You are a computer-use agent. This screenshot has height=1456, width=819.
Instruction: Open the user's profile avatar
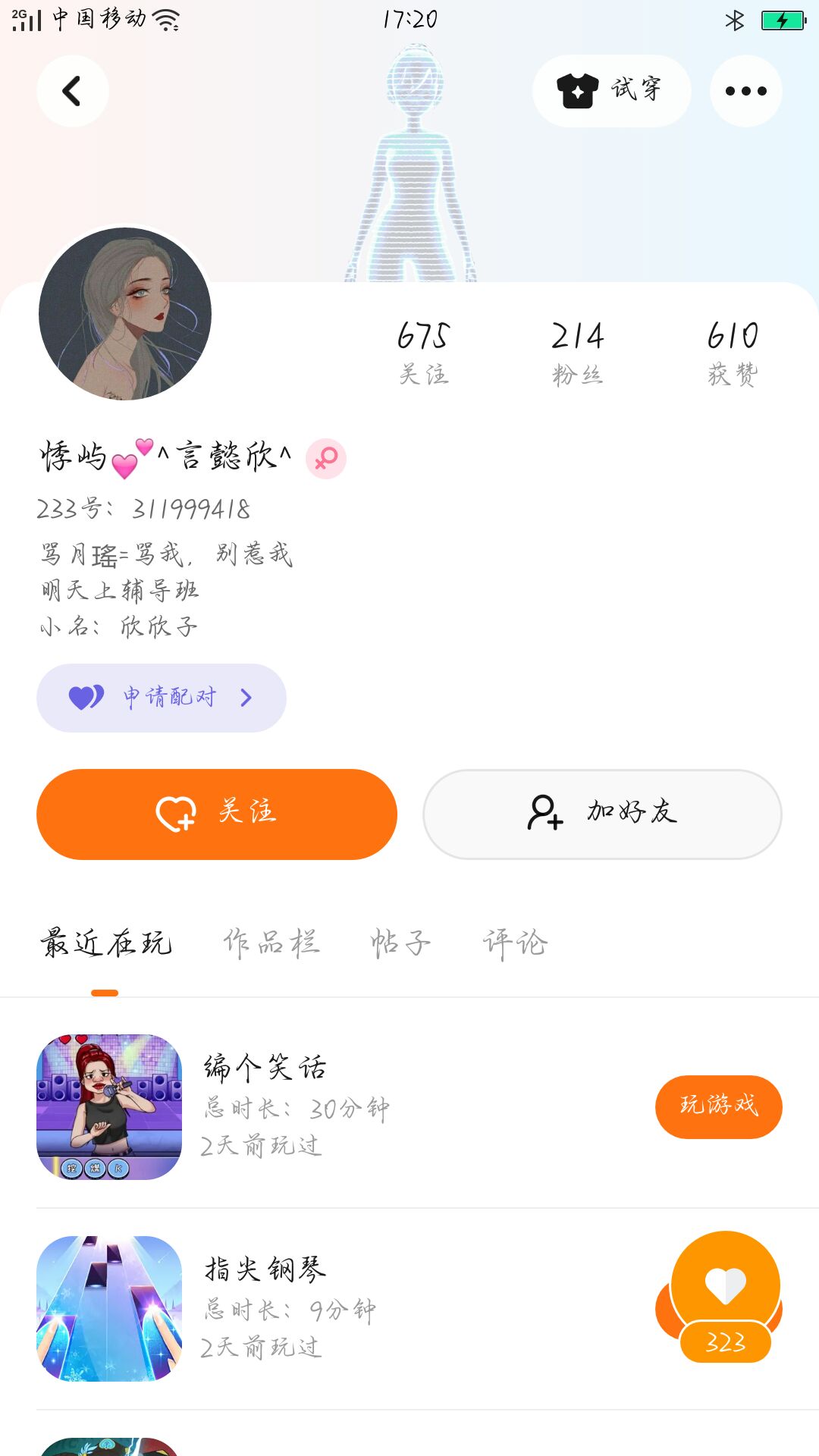click(x=125, y=314)
